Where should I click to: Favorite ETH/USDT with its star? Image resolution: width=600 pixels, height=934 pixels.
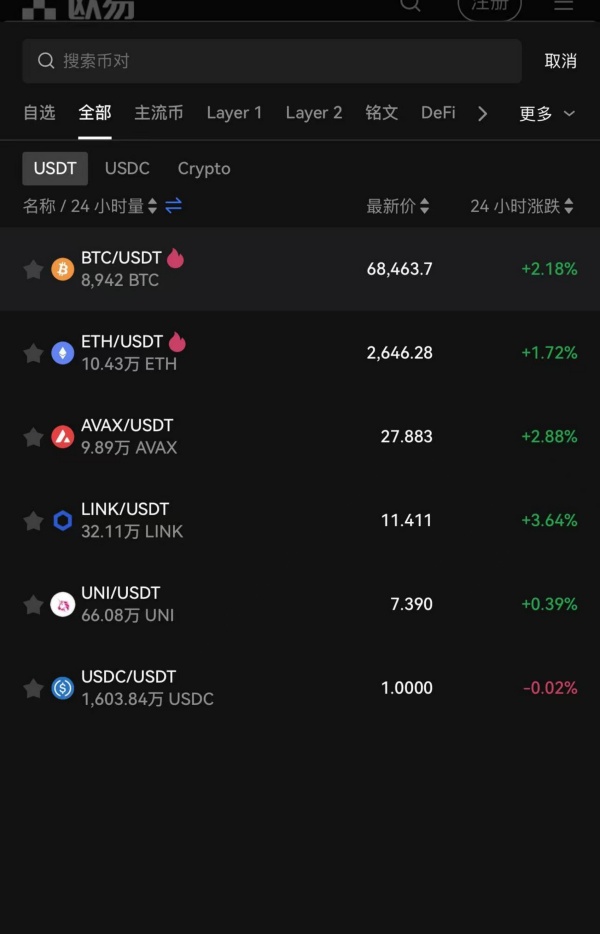click(x=33, y=353)
